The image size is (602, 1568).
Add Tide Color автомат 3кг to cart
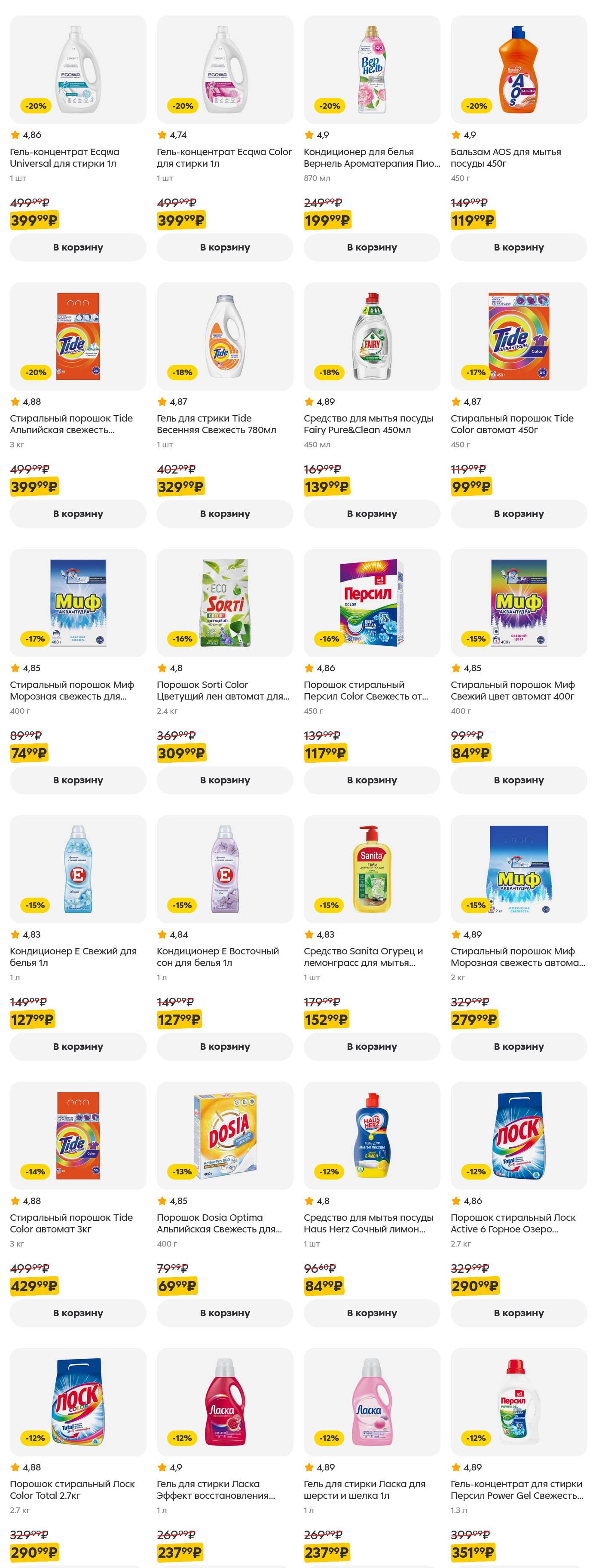point(78,1312)
